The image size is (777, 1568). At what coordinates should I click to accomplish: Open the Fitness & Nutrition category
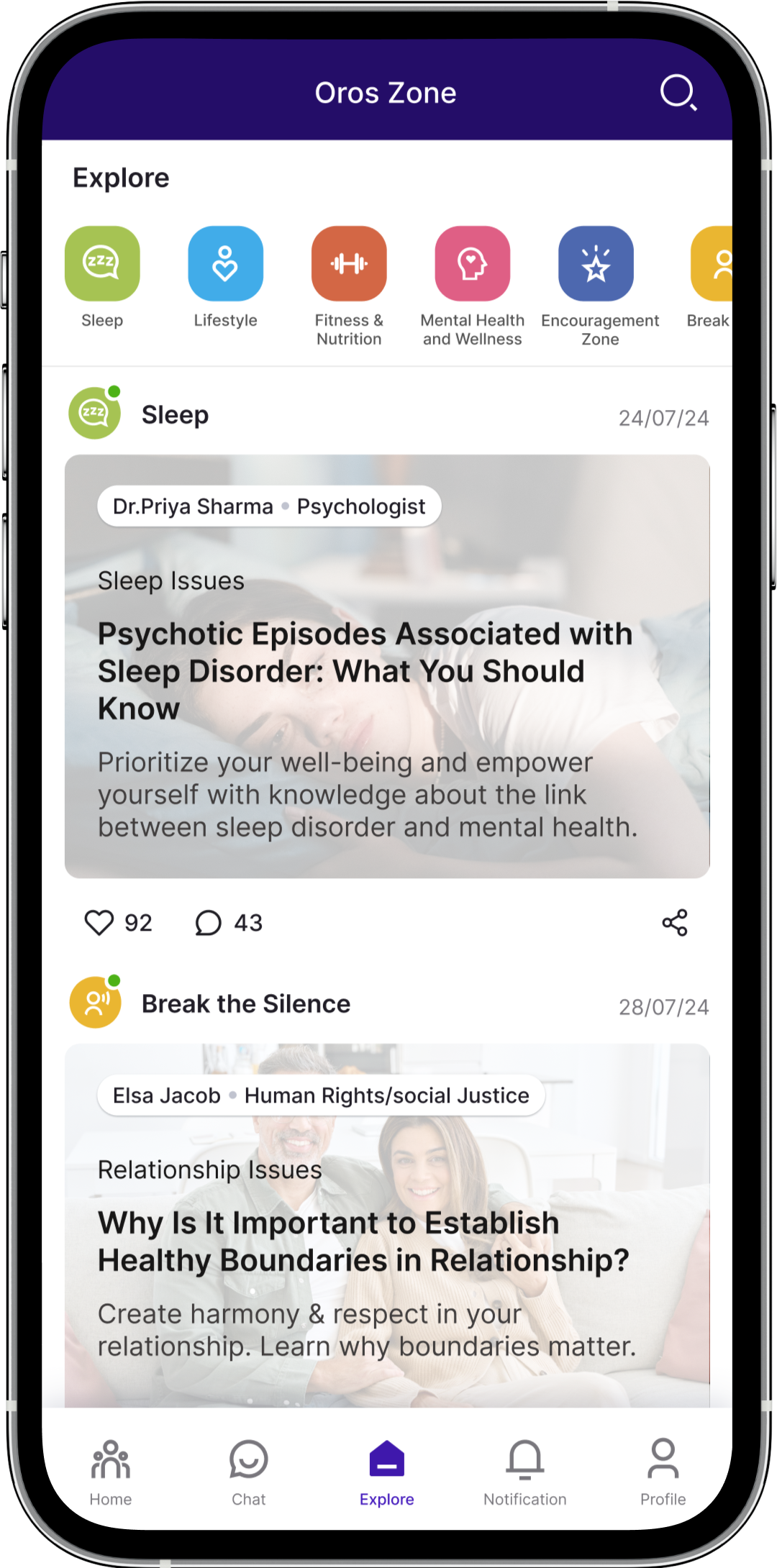(x=349, y=286)
